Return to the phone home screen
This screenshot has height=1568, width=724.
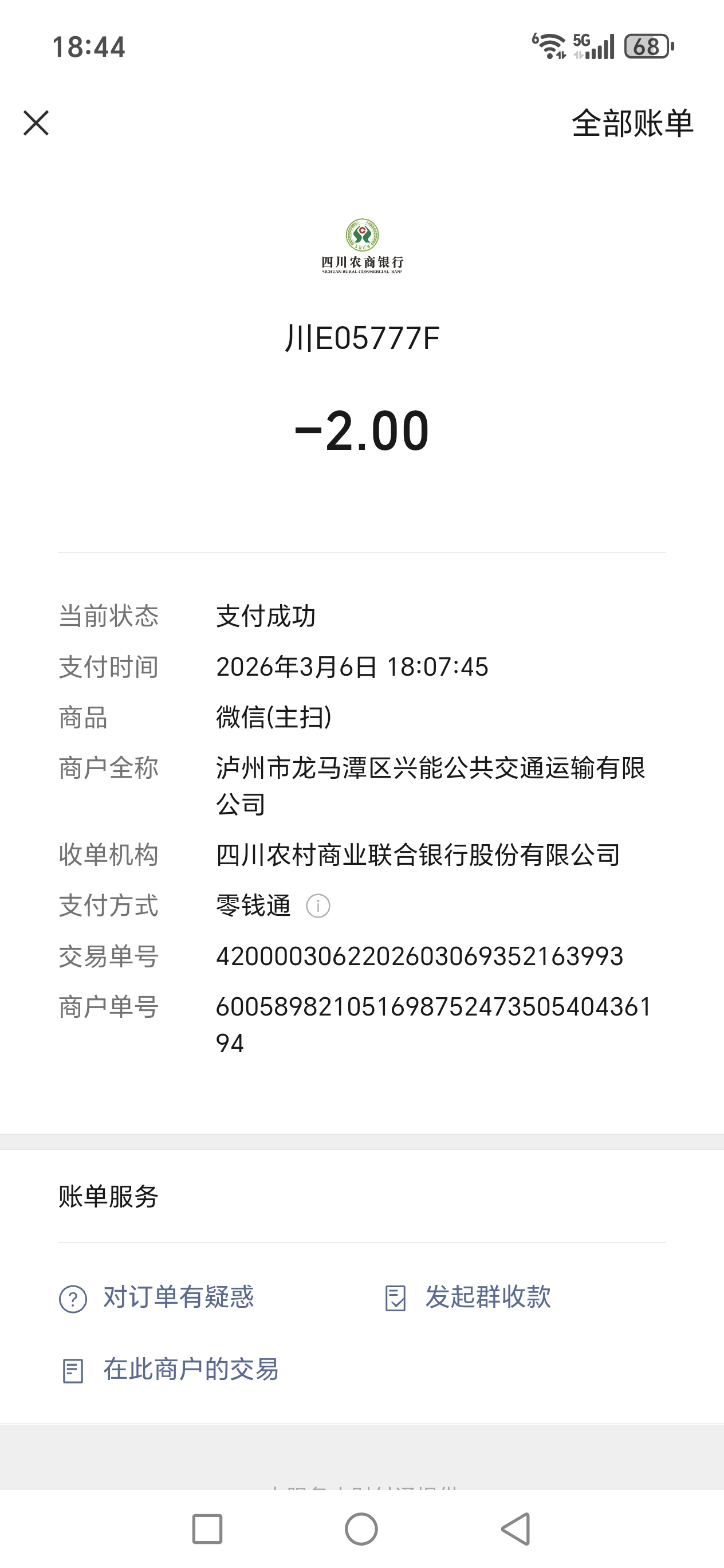click(x=361, y=1528)
